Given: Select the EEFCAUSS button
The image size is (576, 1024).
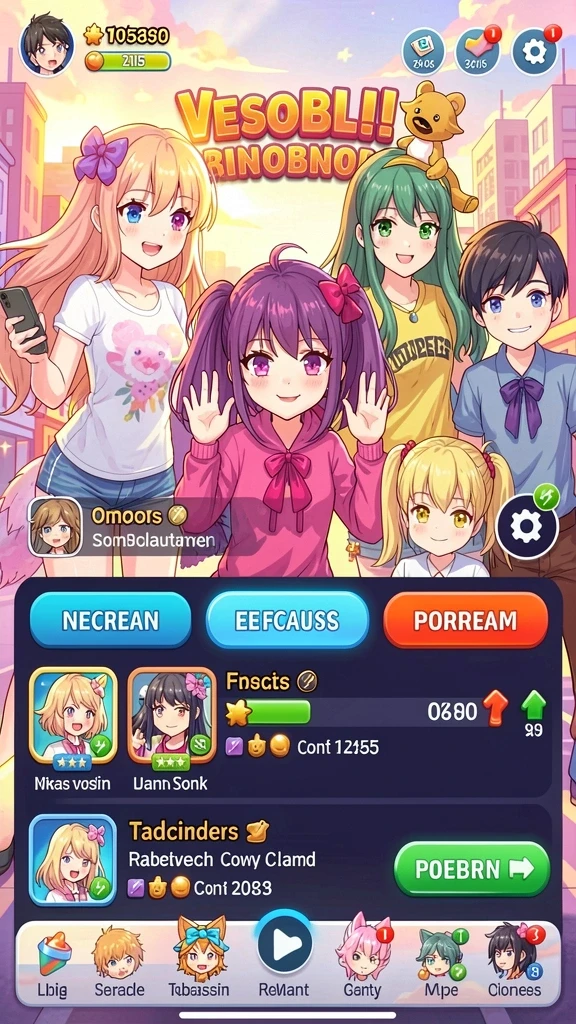Looking at the screenshot, I should click(x=287, y=620).
